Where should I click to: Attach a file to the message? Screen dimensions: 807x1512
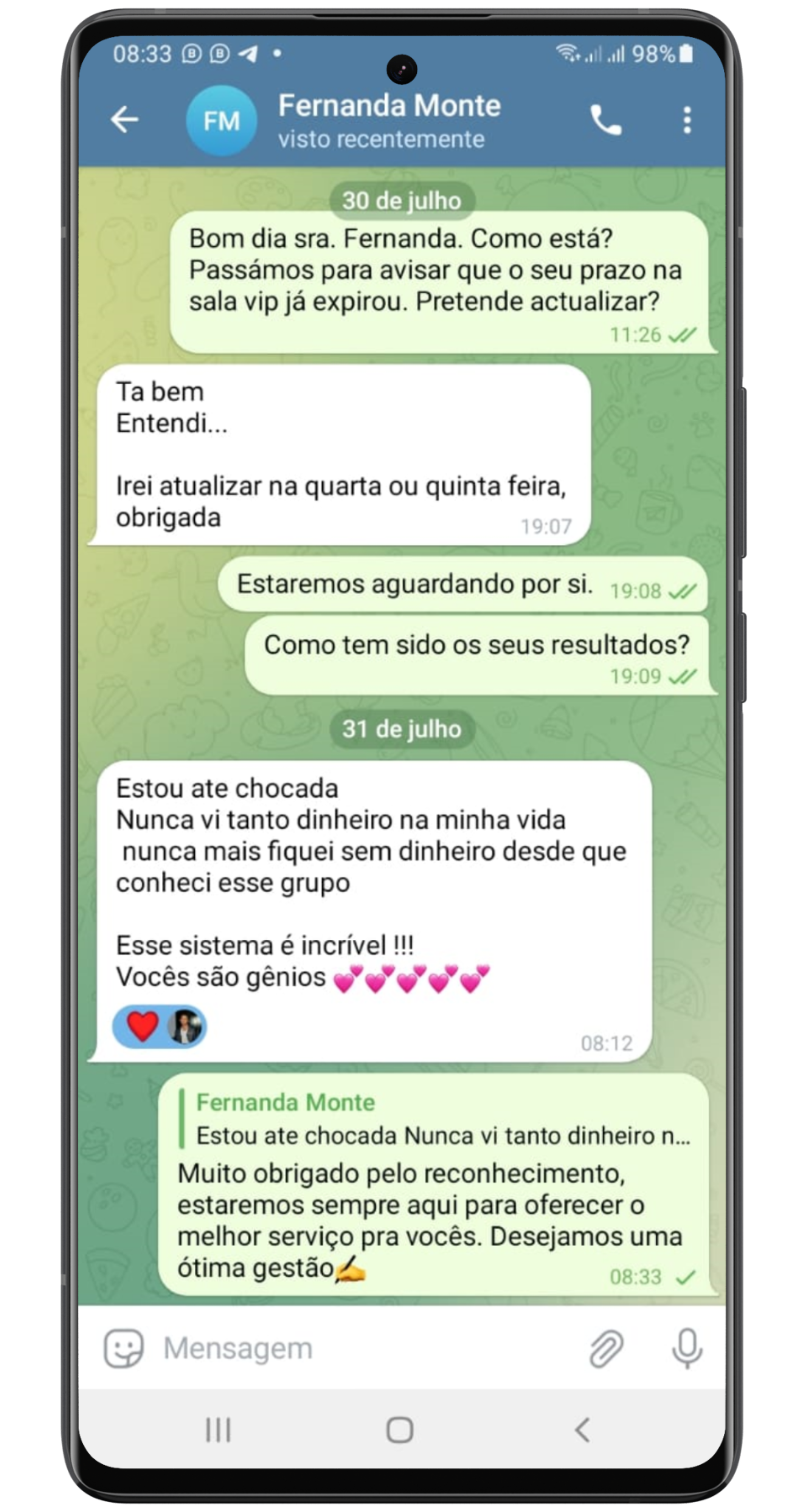[x=605, y=1348]
